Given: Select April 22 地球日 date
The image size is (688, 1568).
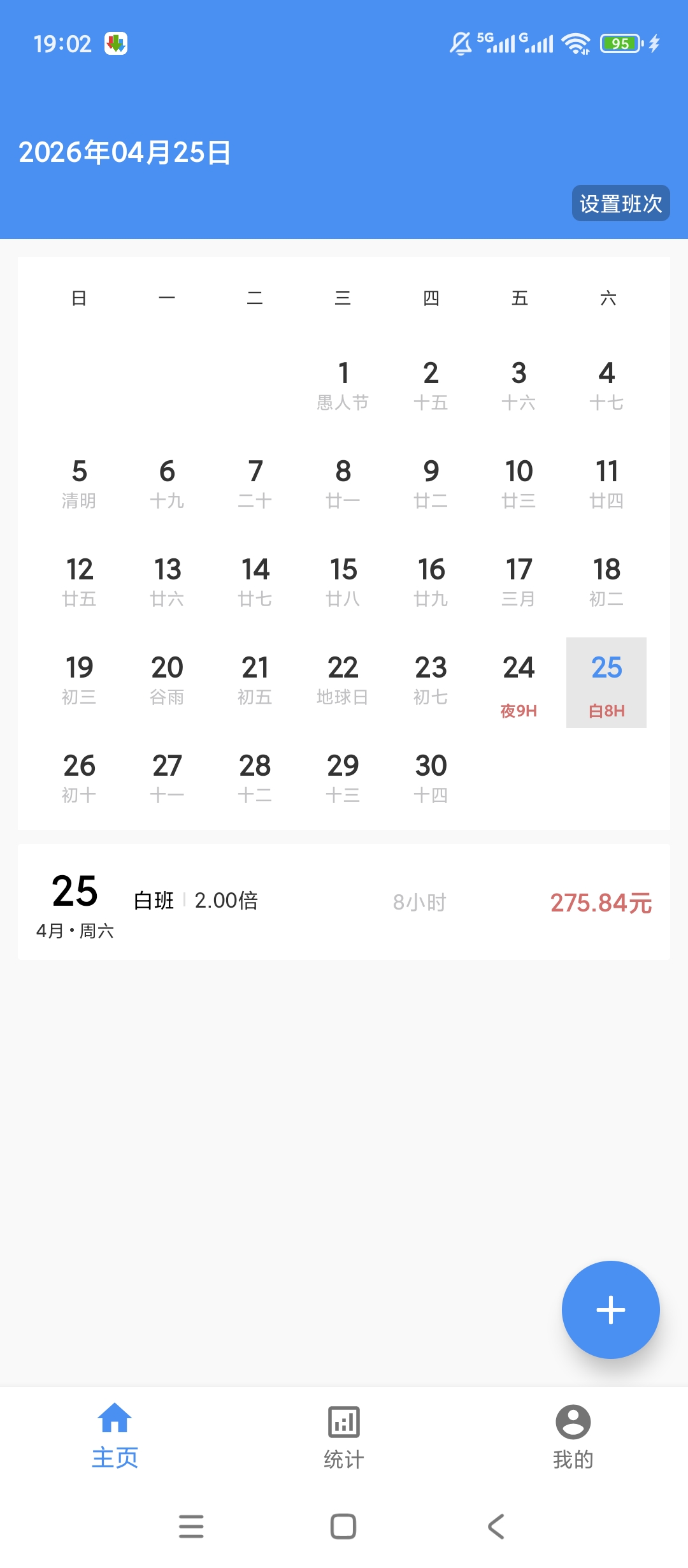Looking at the screenshot, I should 343,679.
